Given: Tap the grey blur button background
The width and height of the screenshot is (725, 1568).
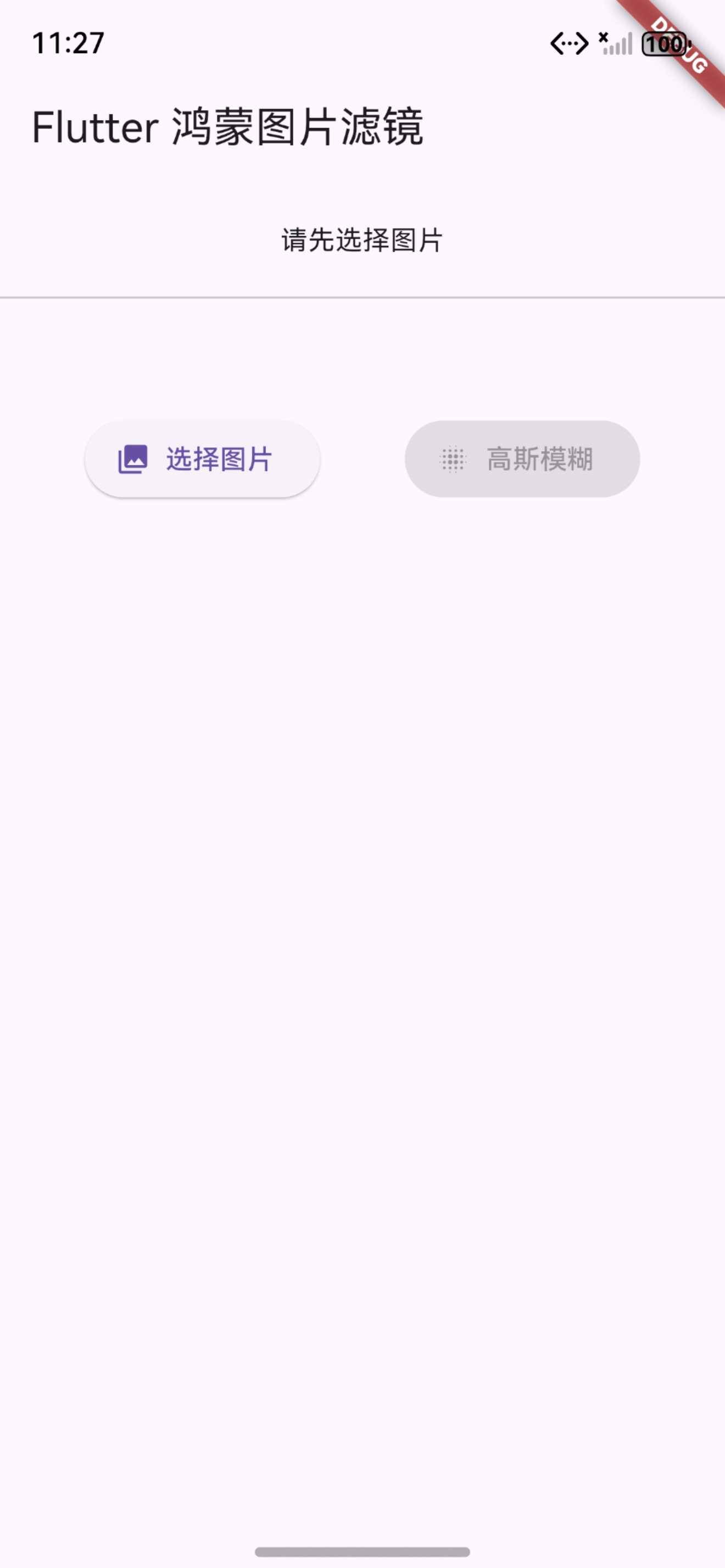Looking at the screenshot, I should (523, 459).
